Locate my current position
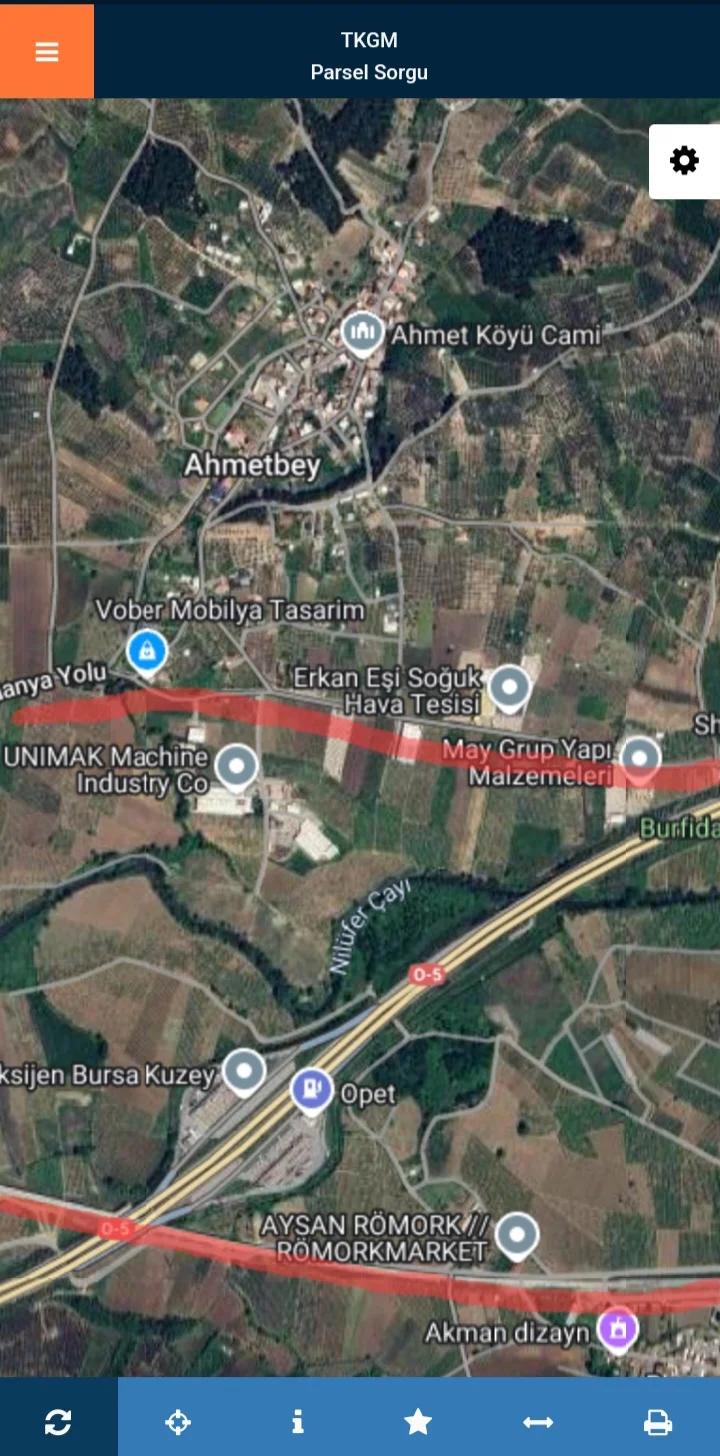This screenshot has height=1456, width=720. [178, 1421]
